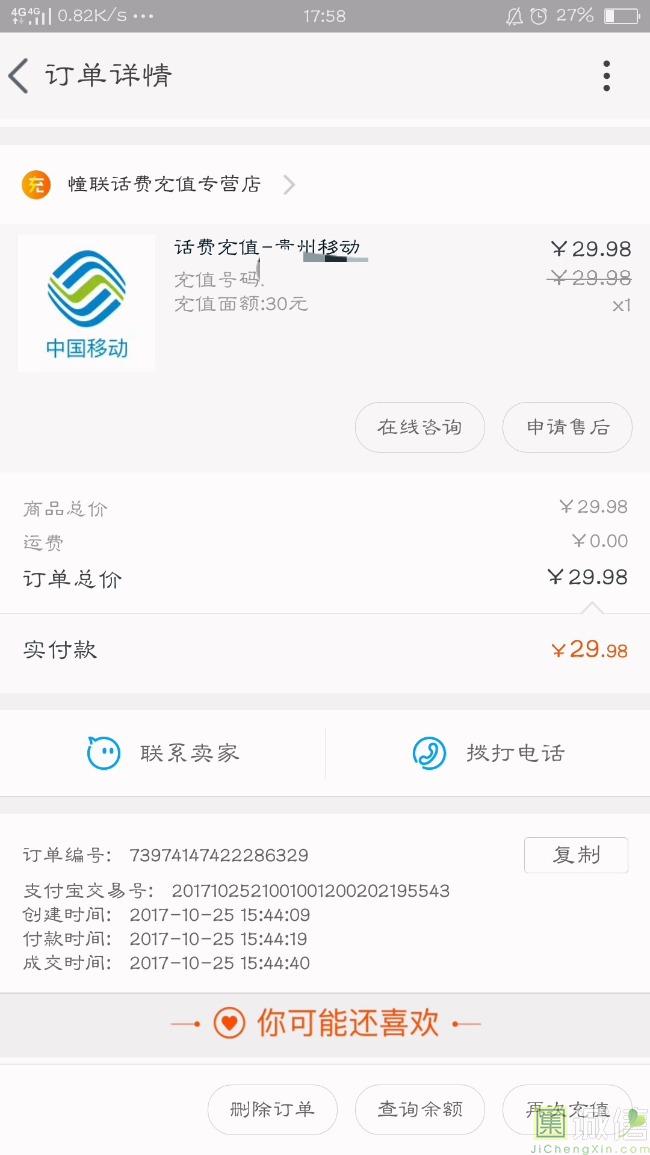
Task: Call the seller with 拨打电话
Action: [x=488, y=753]
